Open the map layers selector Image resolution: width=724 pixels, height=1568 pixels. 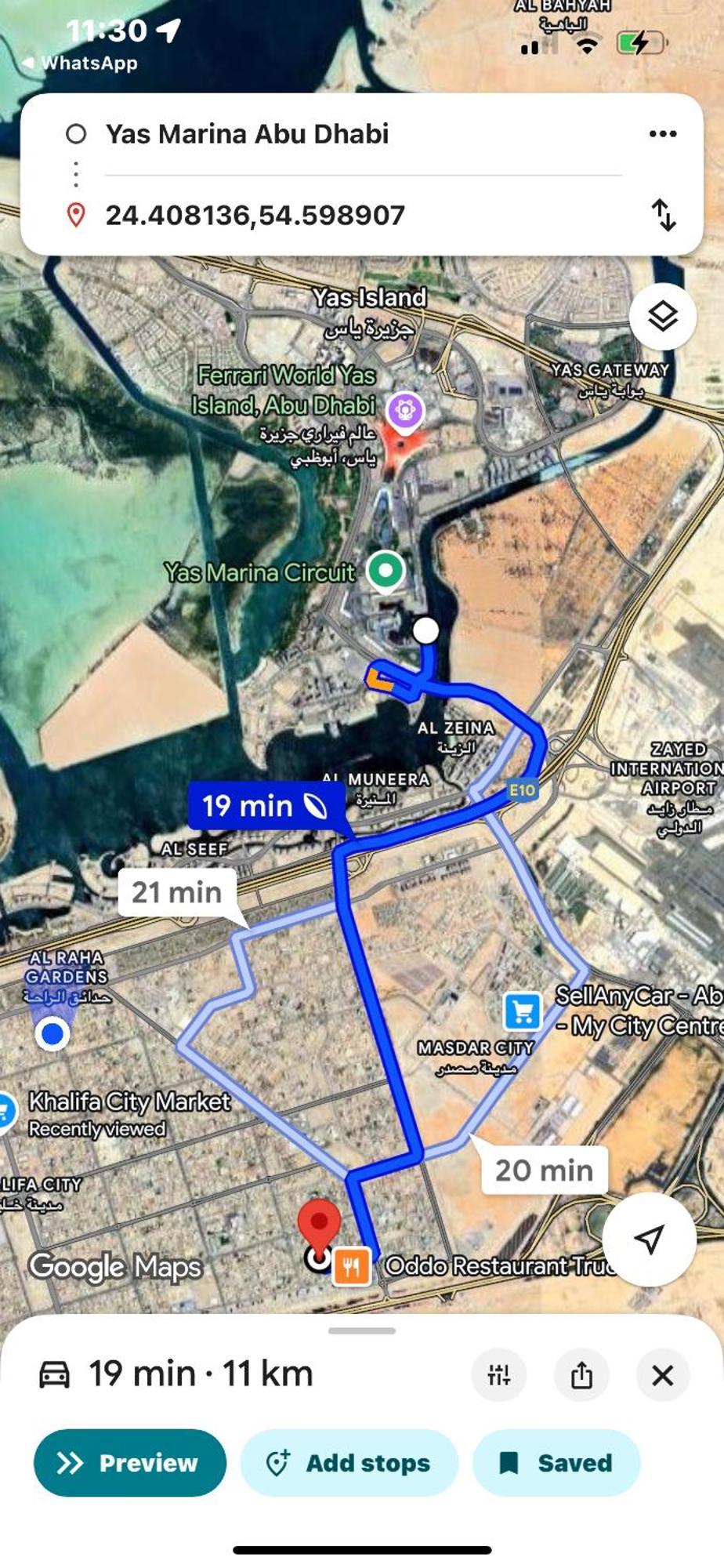click(x=662, y=317)
